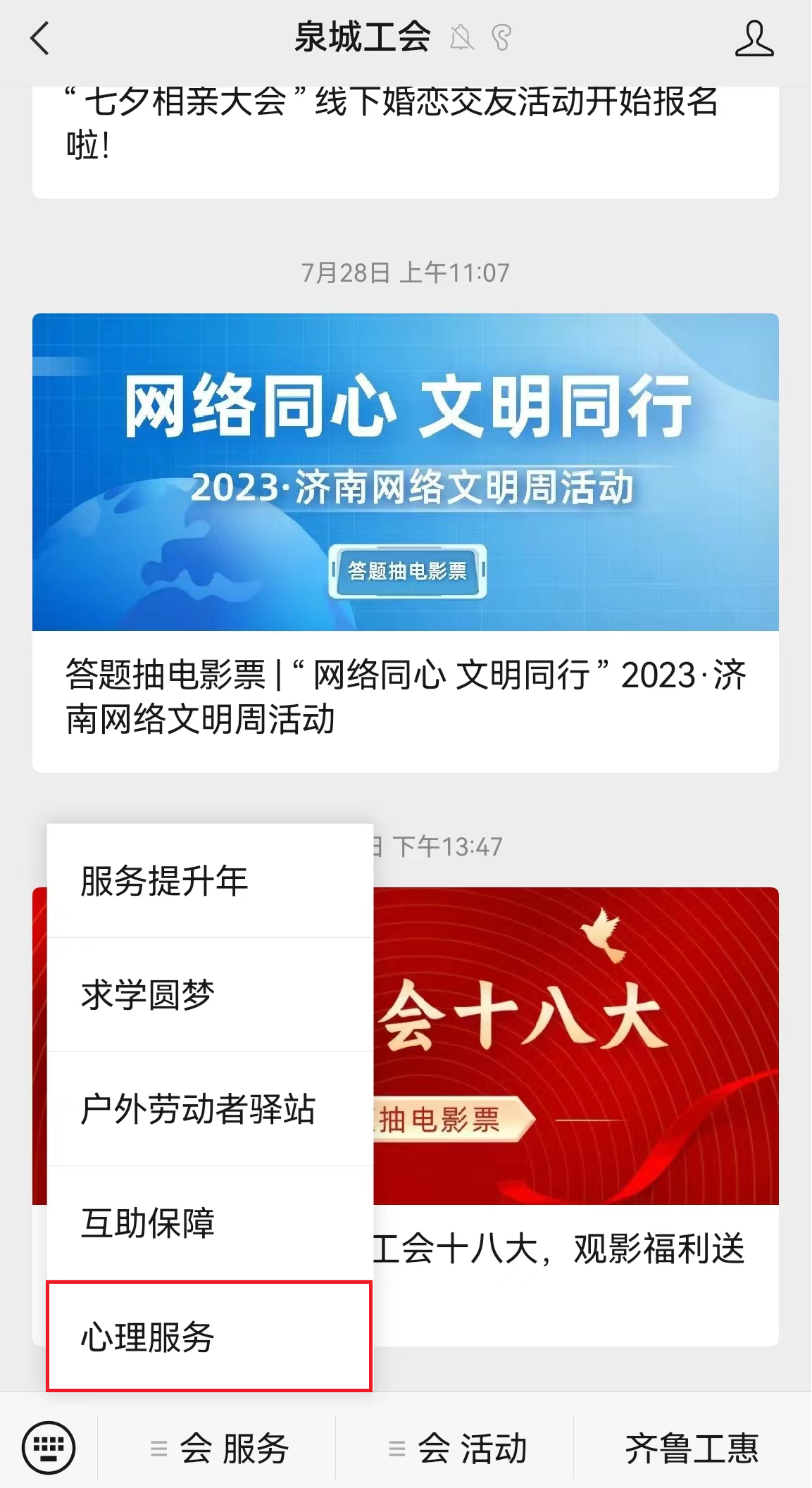Open the account profile icon
Screen dimensions: 812x1488
754,39
